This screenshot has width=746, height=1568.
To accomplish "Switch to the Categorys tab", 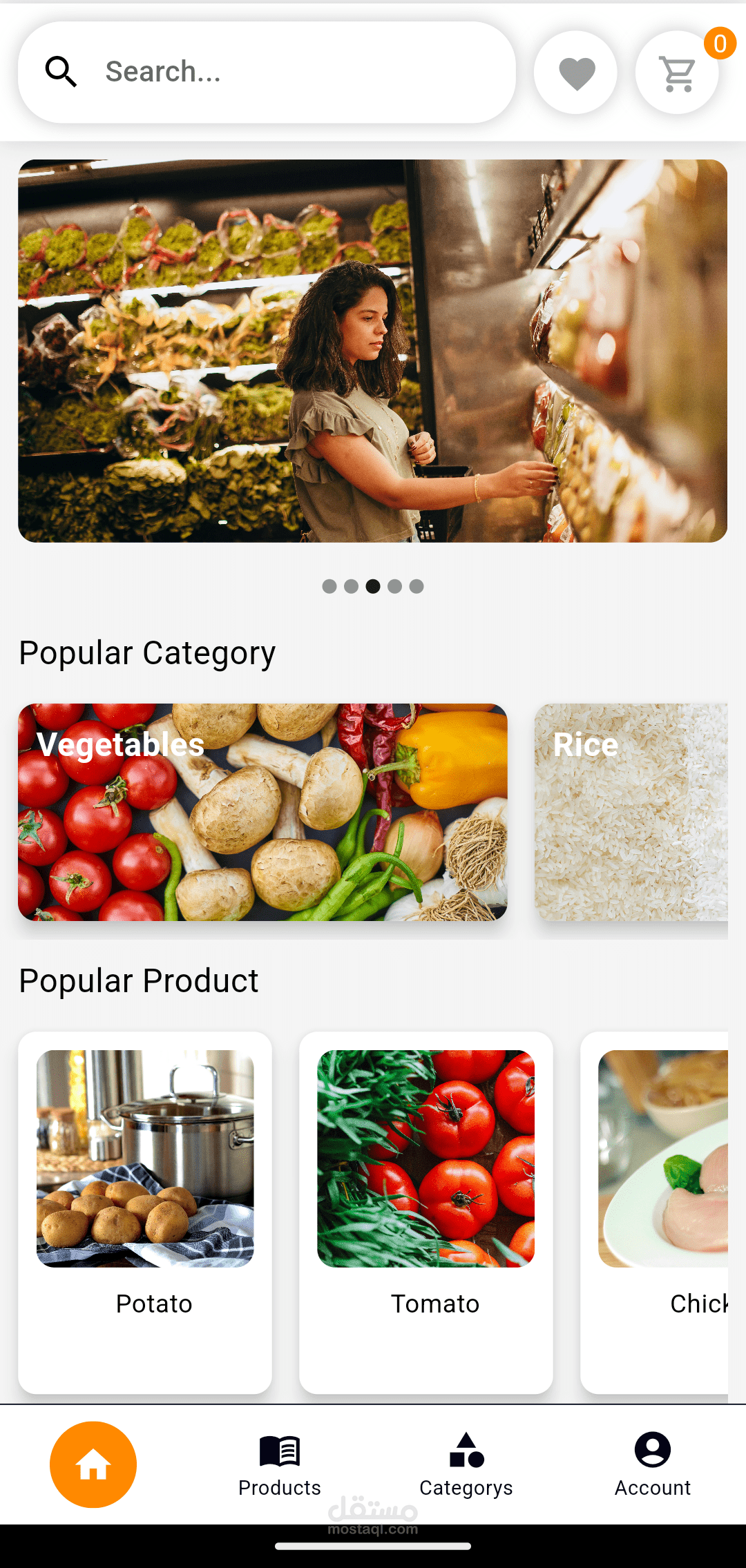I will tap(466, 1465).
